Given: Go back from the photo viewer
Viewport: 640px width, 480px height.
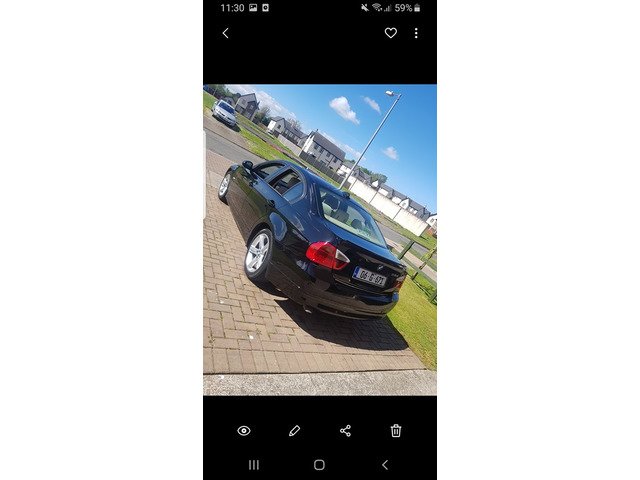Looking at the screenshot, I should (225, 33).
